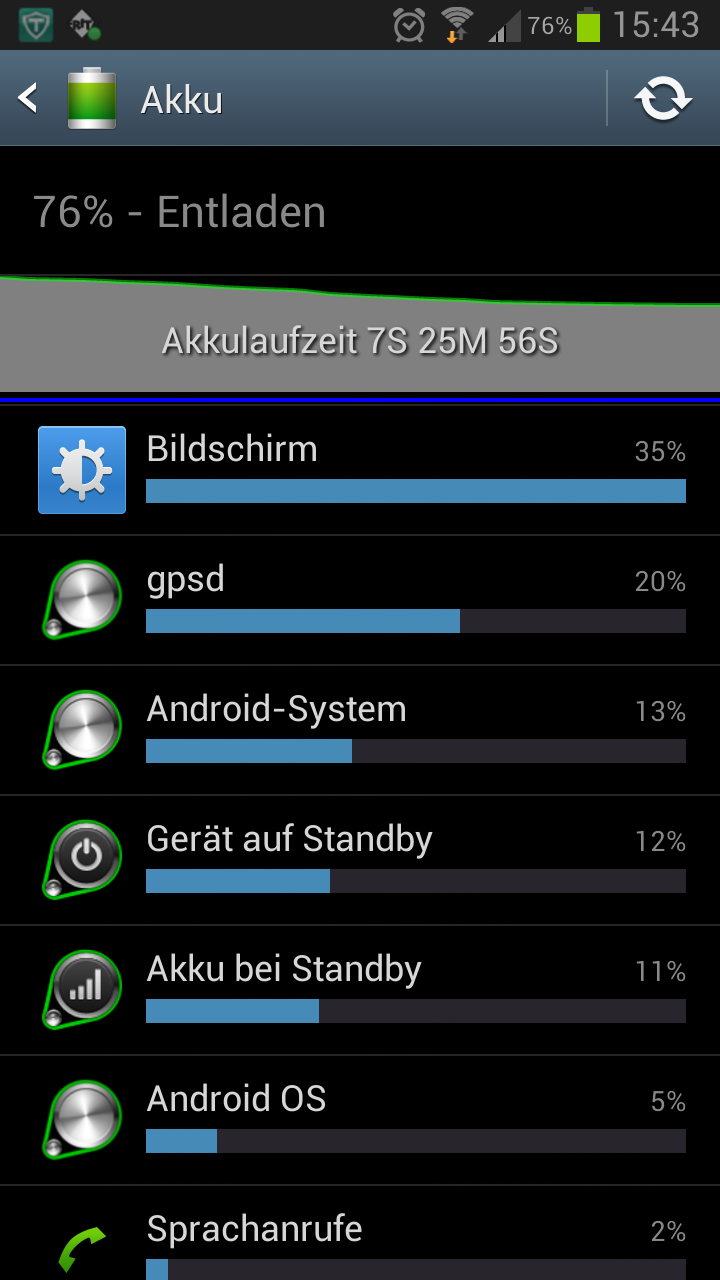
Task: Open Bildschirm battery usage details
Action: pyautogui.click(x=360, y=470)
